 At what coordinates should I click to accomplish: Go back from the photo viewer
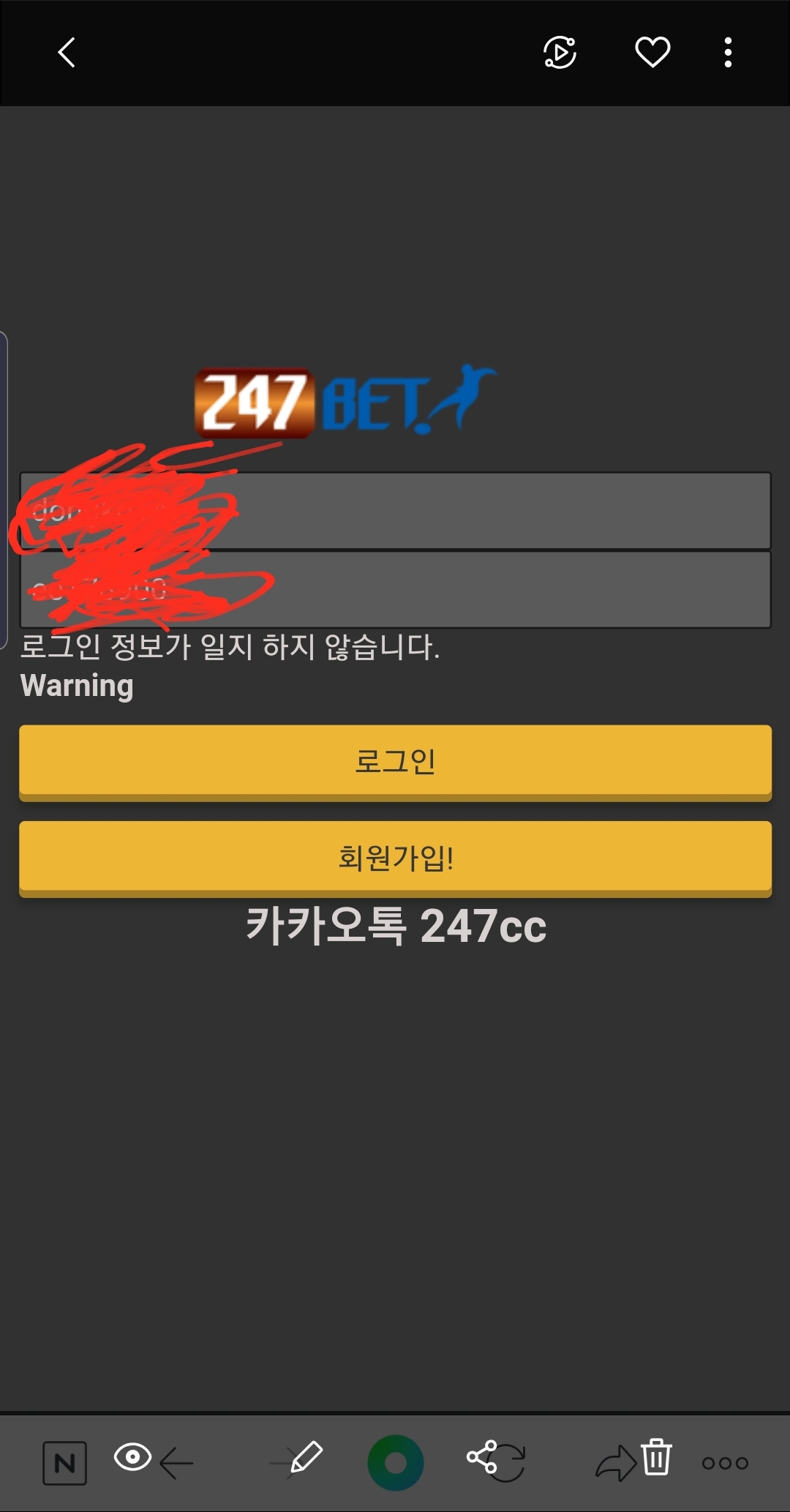point(67,53)
